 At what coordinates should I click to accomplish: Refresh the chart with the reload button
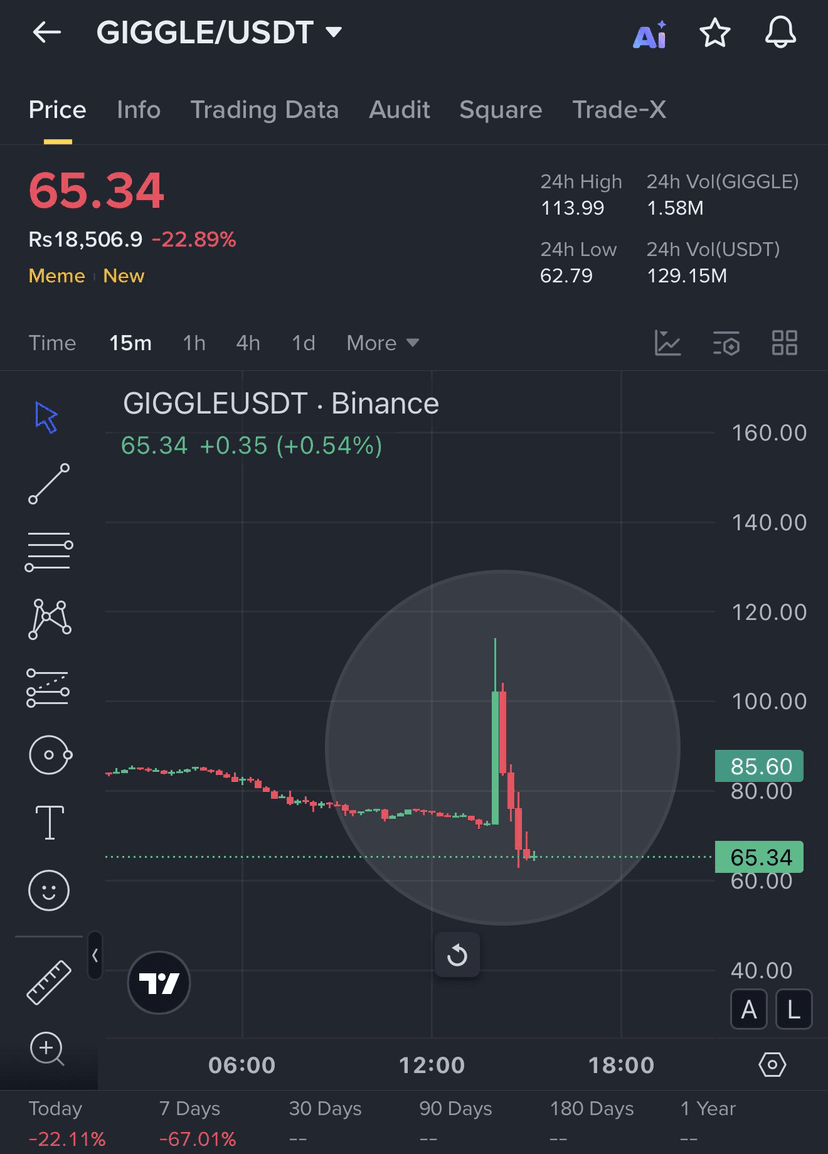(457, 955)
